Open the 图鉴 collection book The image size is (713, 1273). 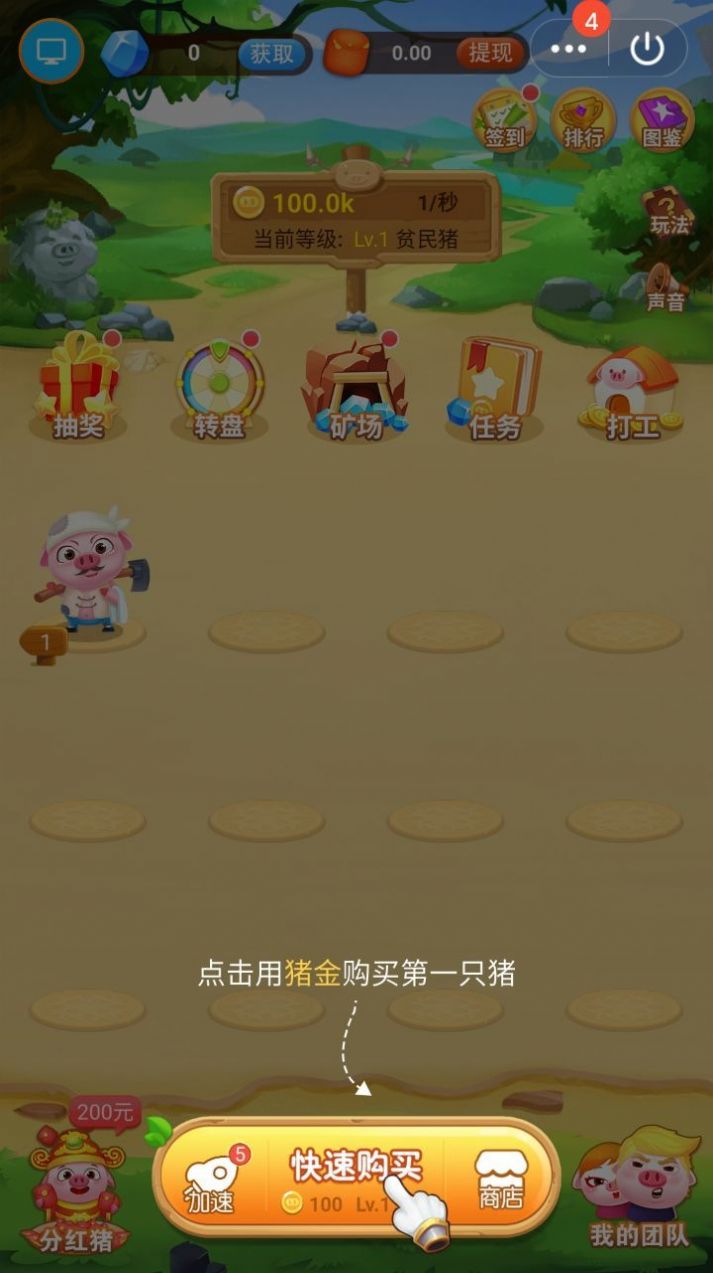coord(662,120)
